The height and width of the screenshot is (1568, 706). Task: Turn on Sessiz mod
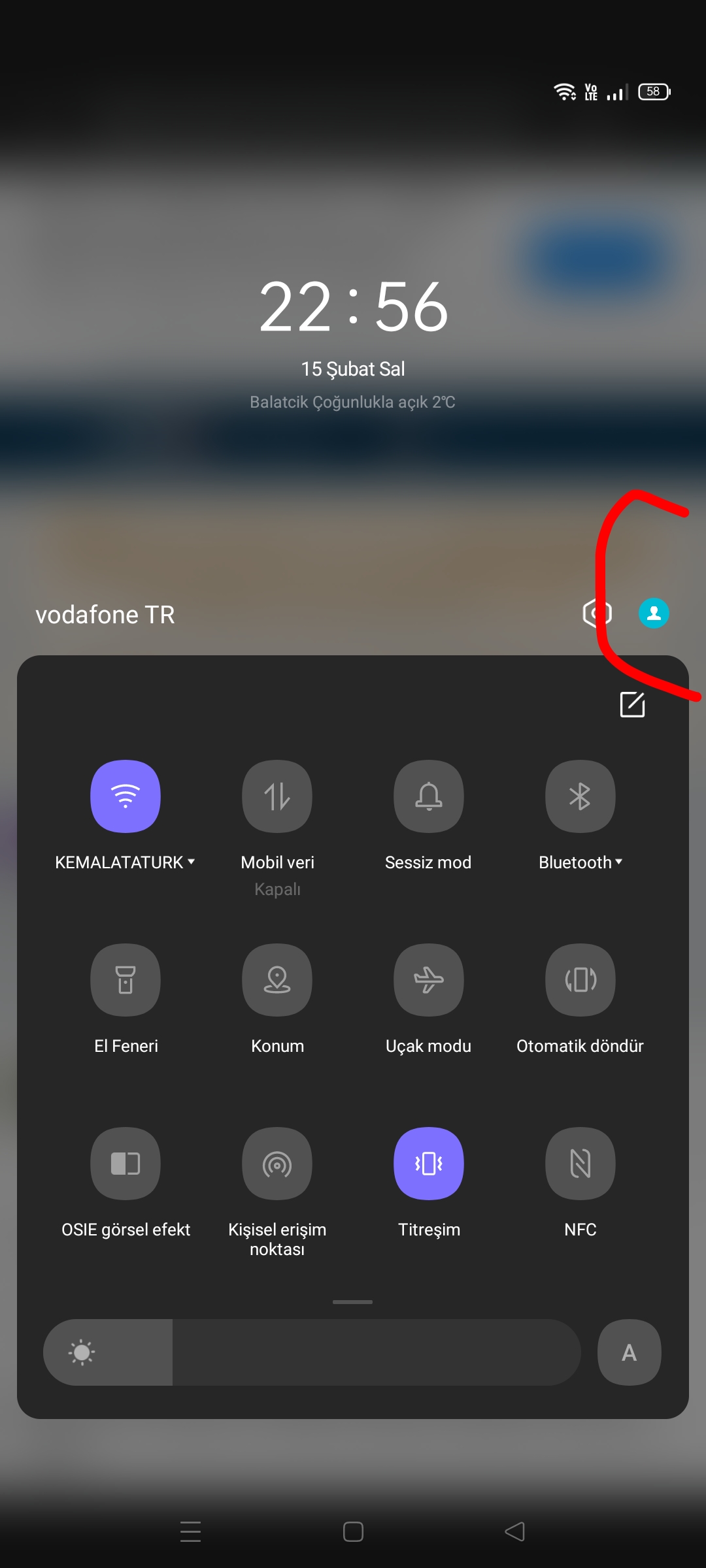429,796
